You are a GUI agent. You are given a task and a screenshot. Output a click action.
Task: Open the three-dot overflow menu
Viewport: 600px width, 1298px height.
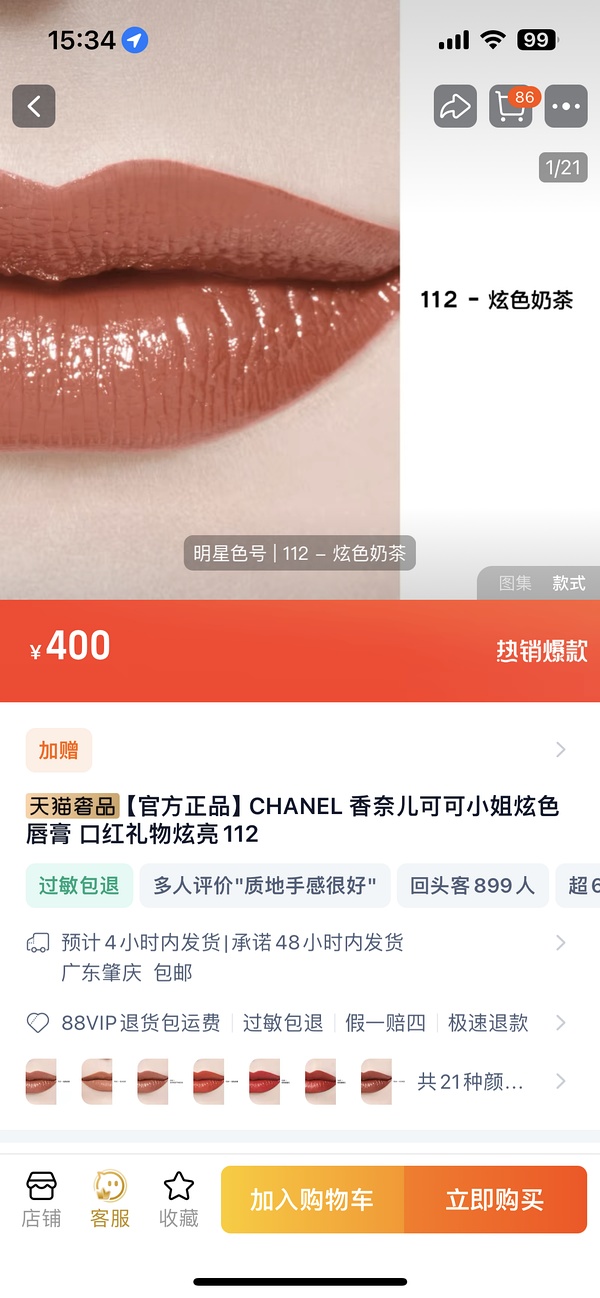click(x=566, y=106)
